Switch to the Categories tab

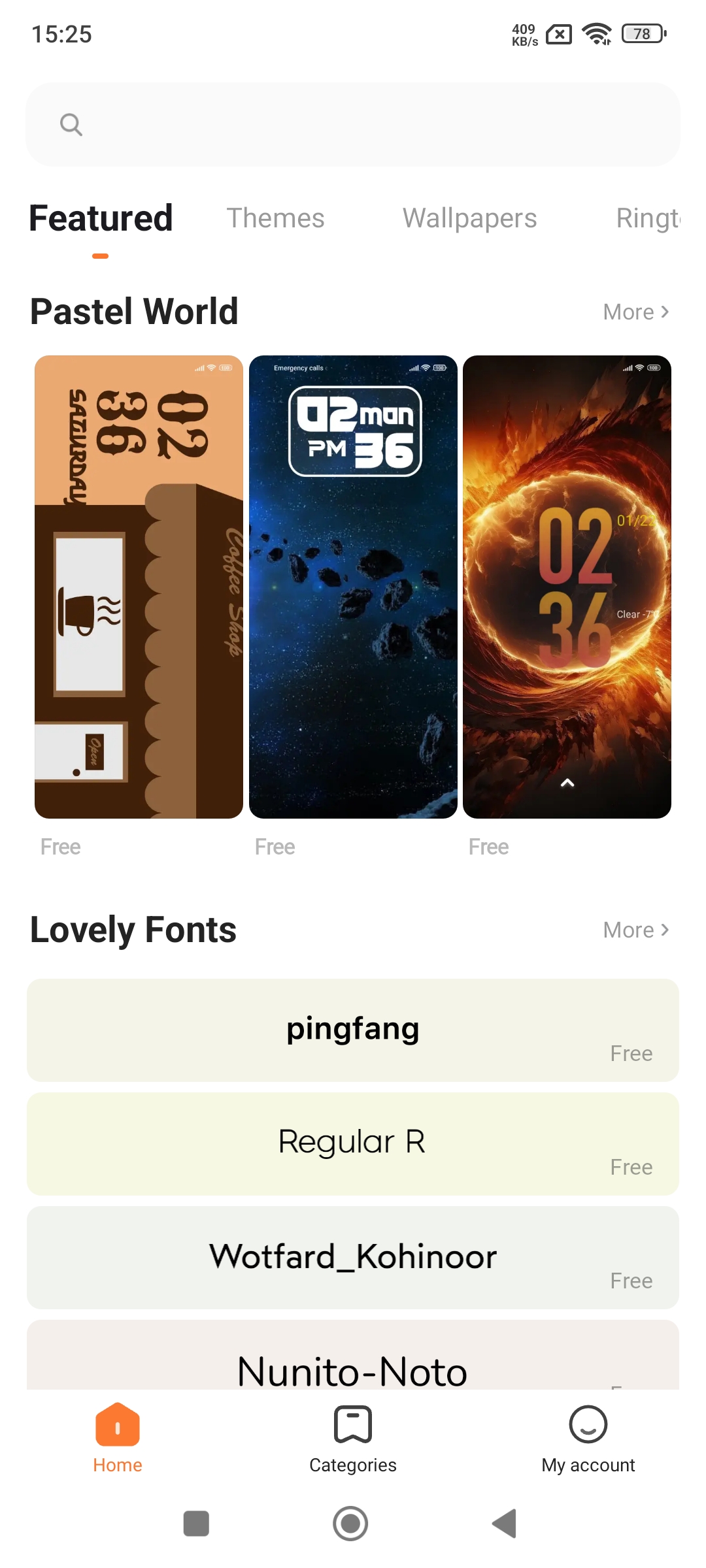[x=353, y=1437]
